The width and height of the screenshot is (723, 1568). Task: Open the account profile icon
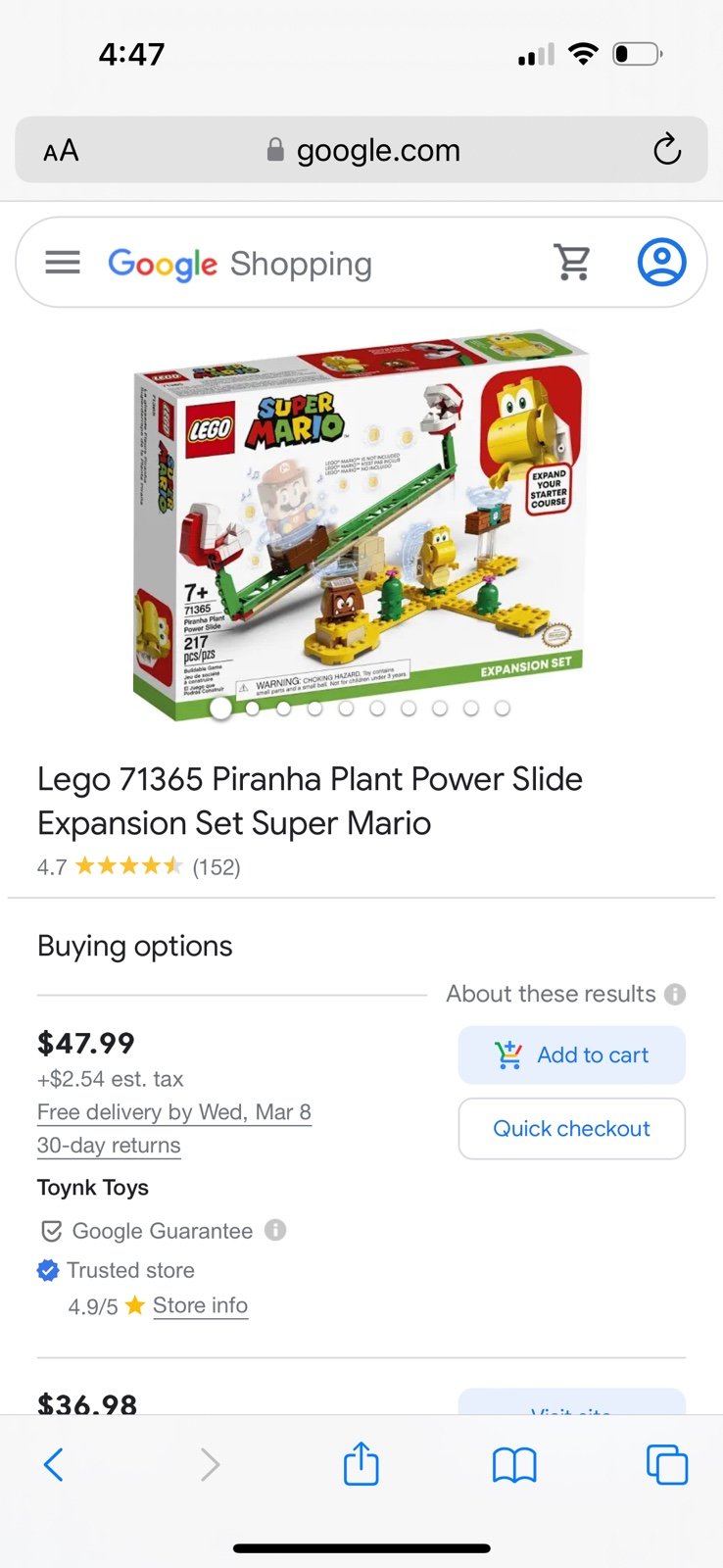click(x=662, y=263)
